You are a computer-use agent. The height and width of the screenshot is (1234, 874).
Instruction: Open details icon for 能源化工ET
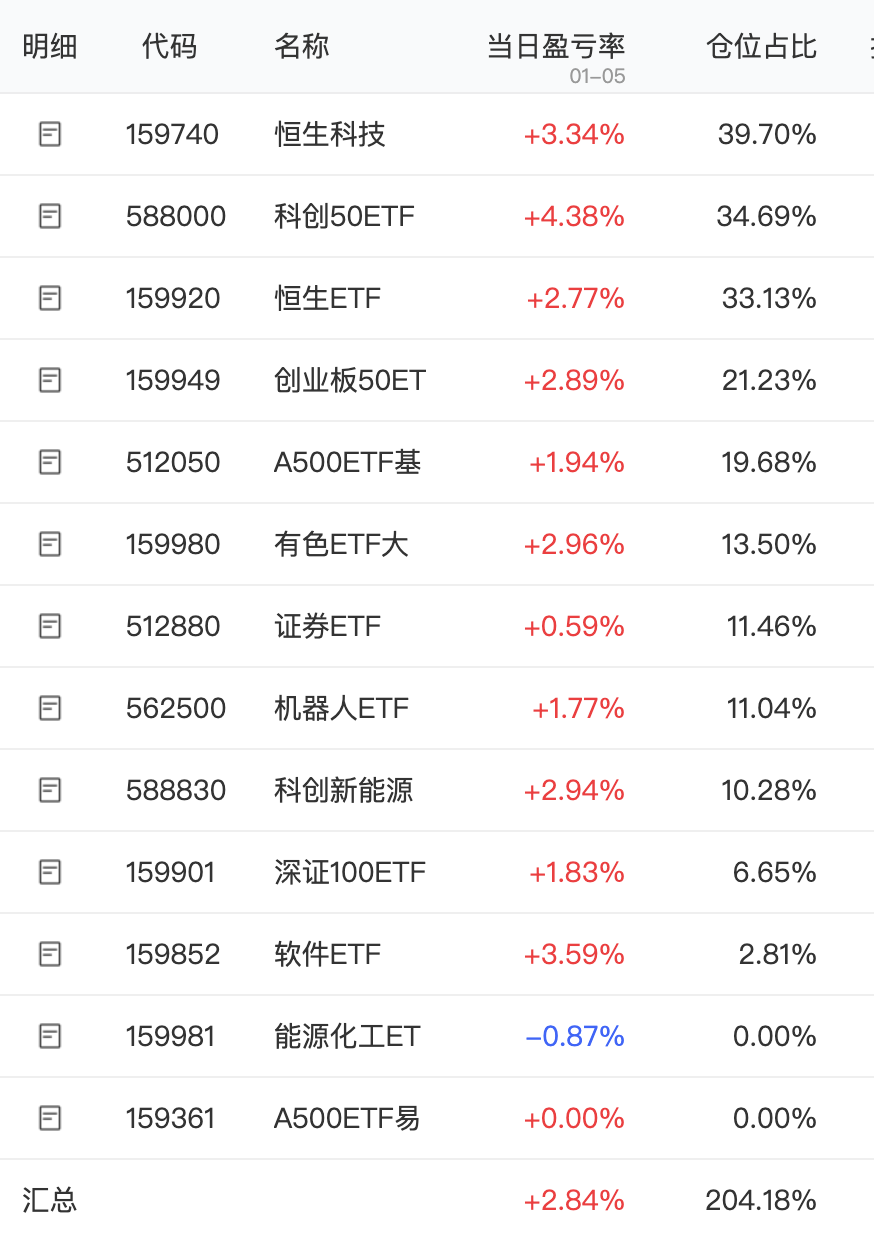[x=50, y=1036]
